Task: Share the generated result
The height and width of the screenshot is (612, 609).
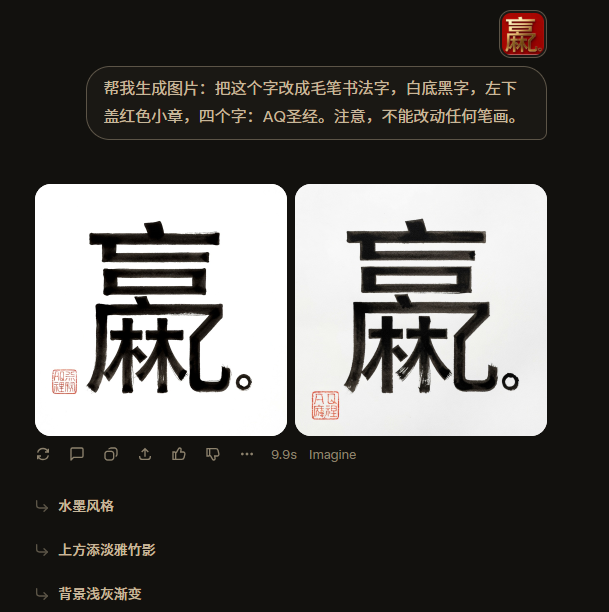Action: [145, 454]
